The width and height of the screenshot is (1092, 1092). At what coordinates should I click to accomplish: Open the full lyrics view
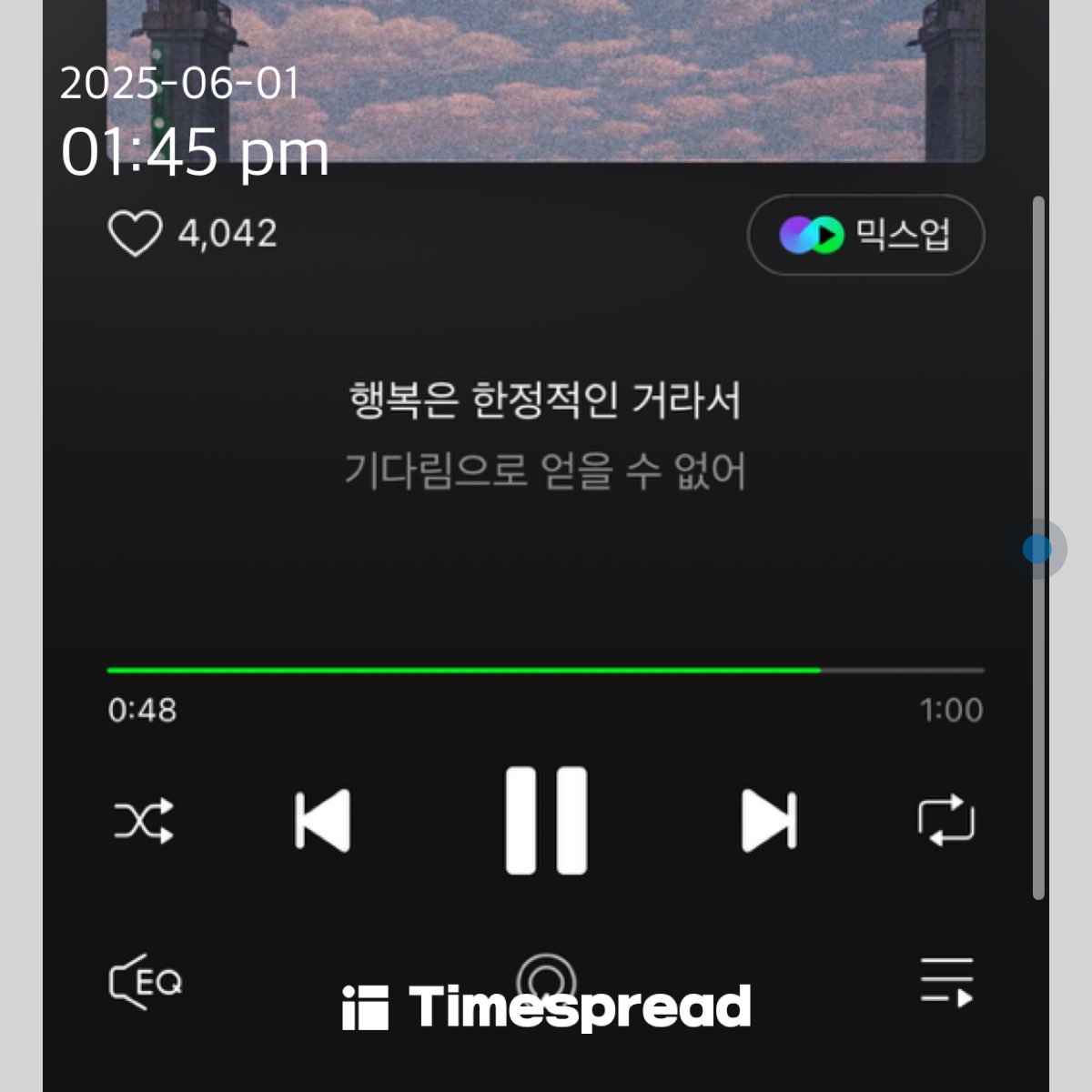(545, 435)
